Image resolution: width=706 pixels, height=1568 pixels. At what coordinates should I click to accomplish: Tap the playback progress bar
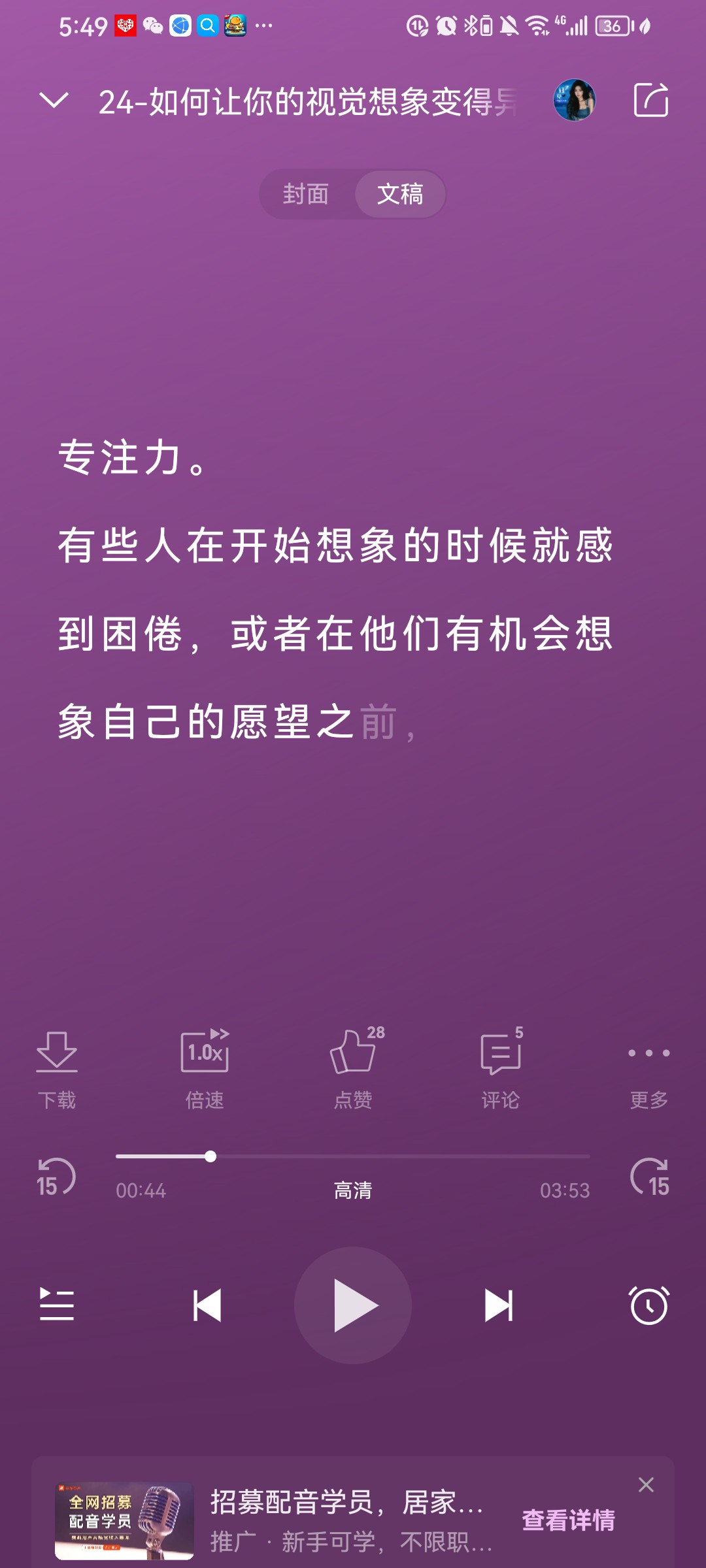click(x=353, y=1156)
